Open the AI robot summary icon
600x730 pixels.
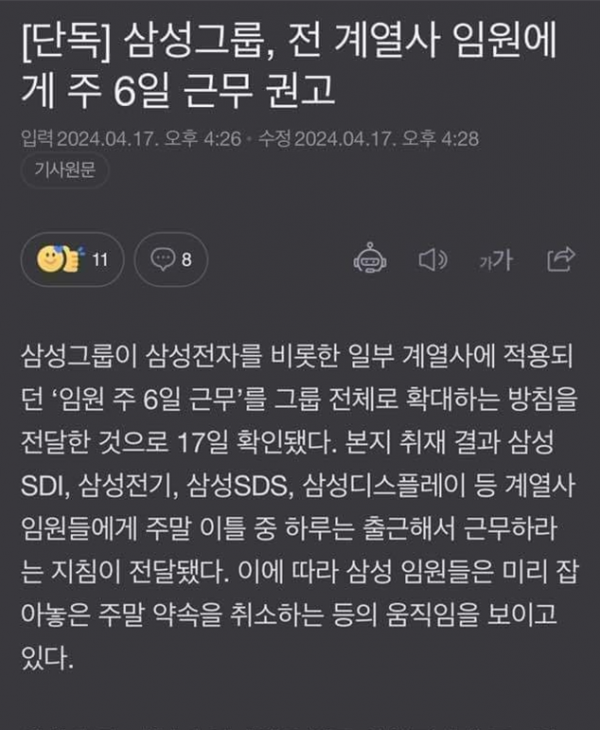369,259
